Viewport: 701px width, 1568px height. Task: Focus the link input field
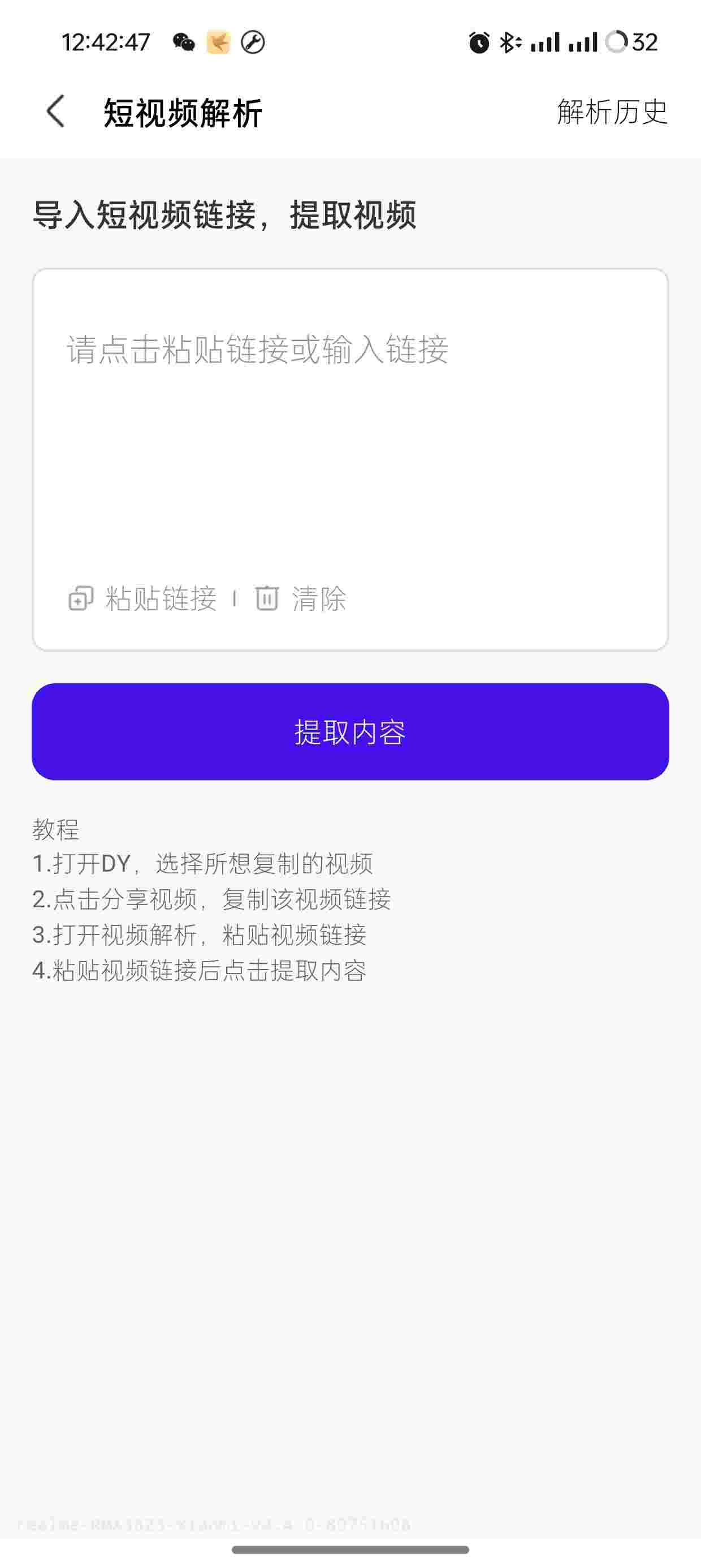click(350, 426)
